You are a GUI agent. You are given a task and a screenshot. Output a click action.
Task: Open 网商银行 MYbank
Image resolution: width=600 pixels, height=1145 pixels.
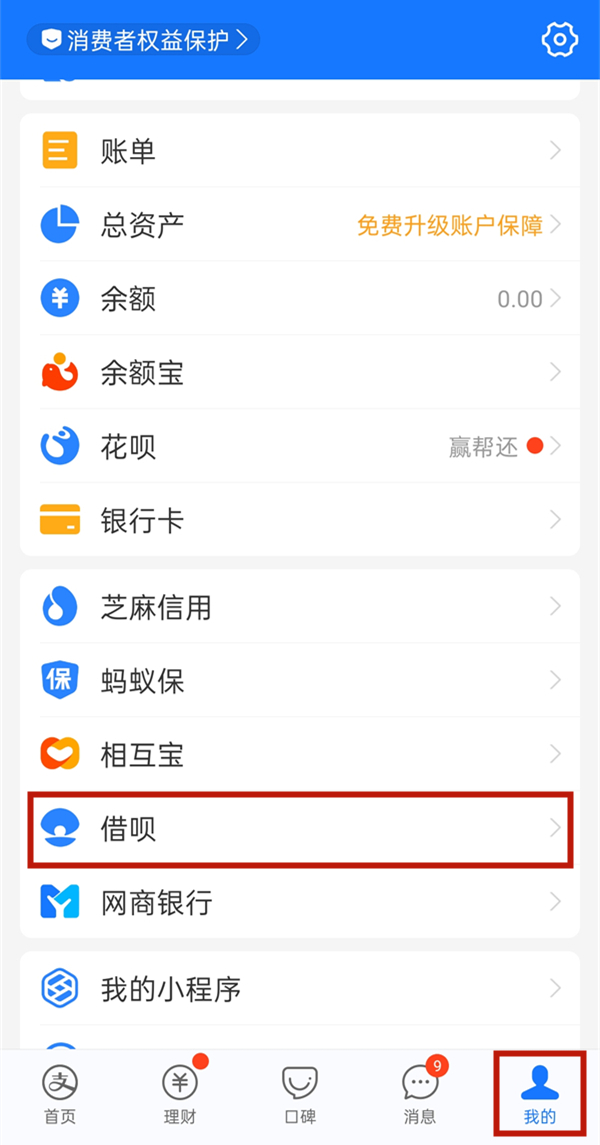[300, 903]
